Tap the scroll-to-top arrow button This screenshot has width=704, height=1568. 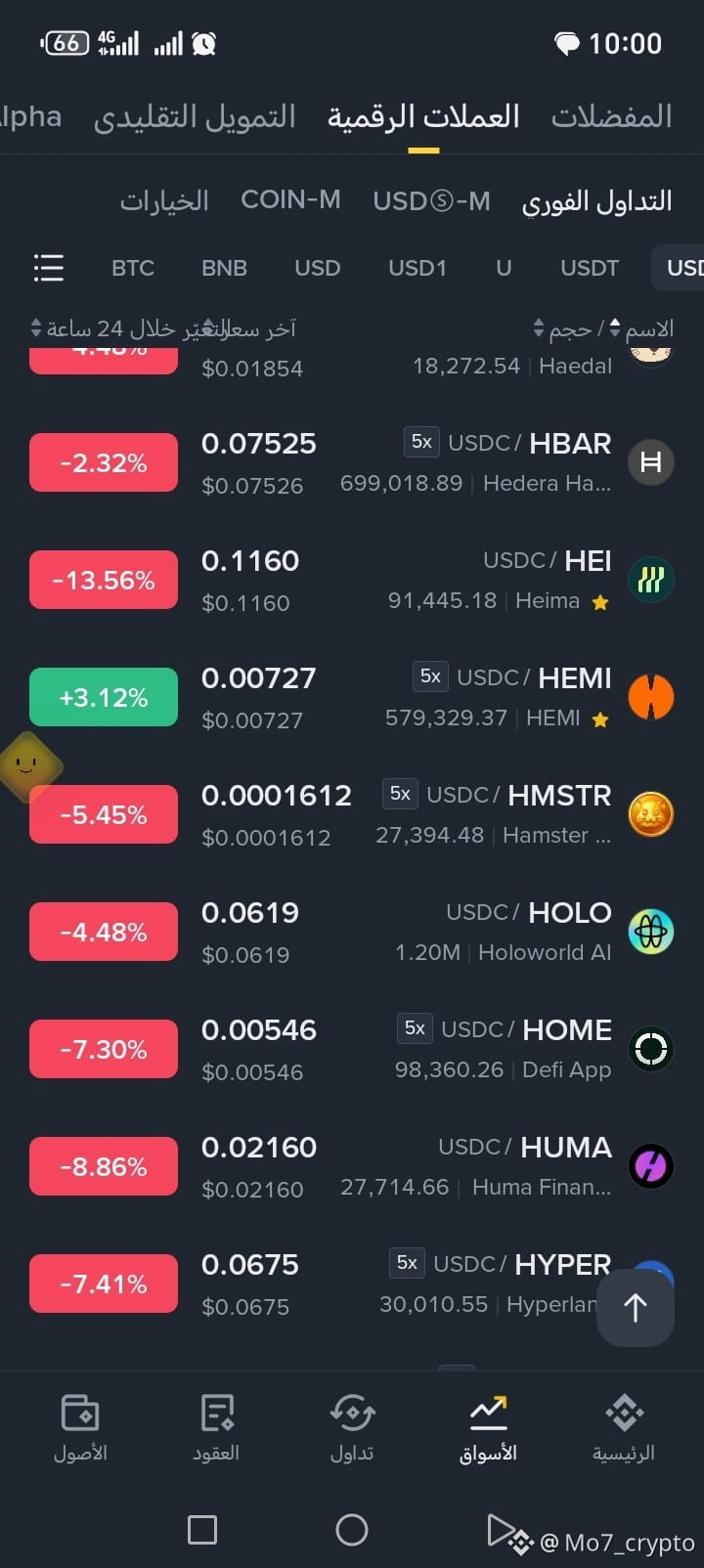636,1308
